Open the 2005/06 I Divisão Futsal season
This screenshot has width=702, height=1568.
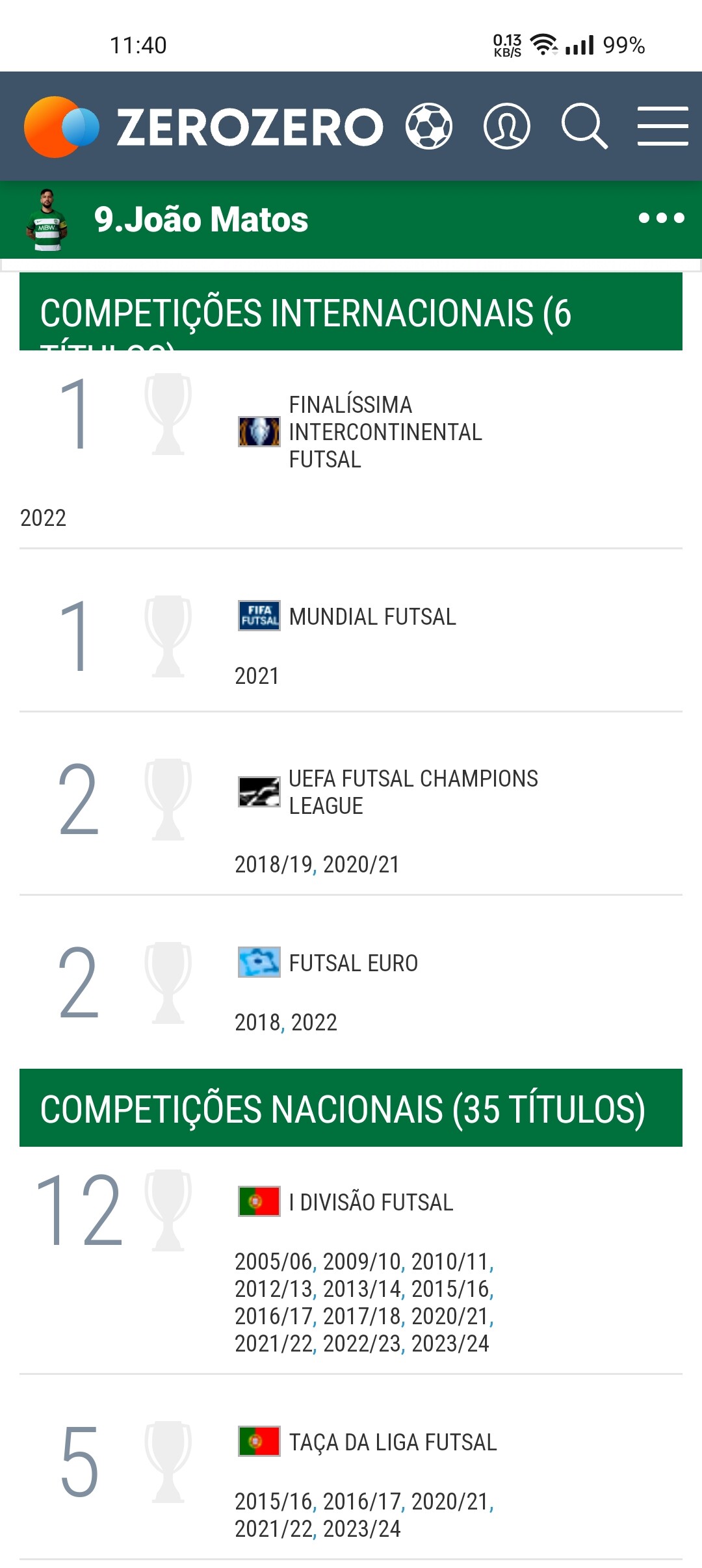click(274, 1261)
